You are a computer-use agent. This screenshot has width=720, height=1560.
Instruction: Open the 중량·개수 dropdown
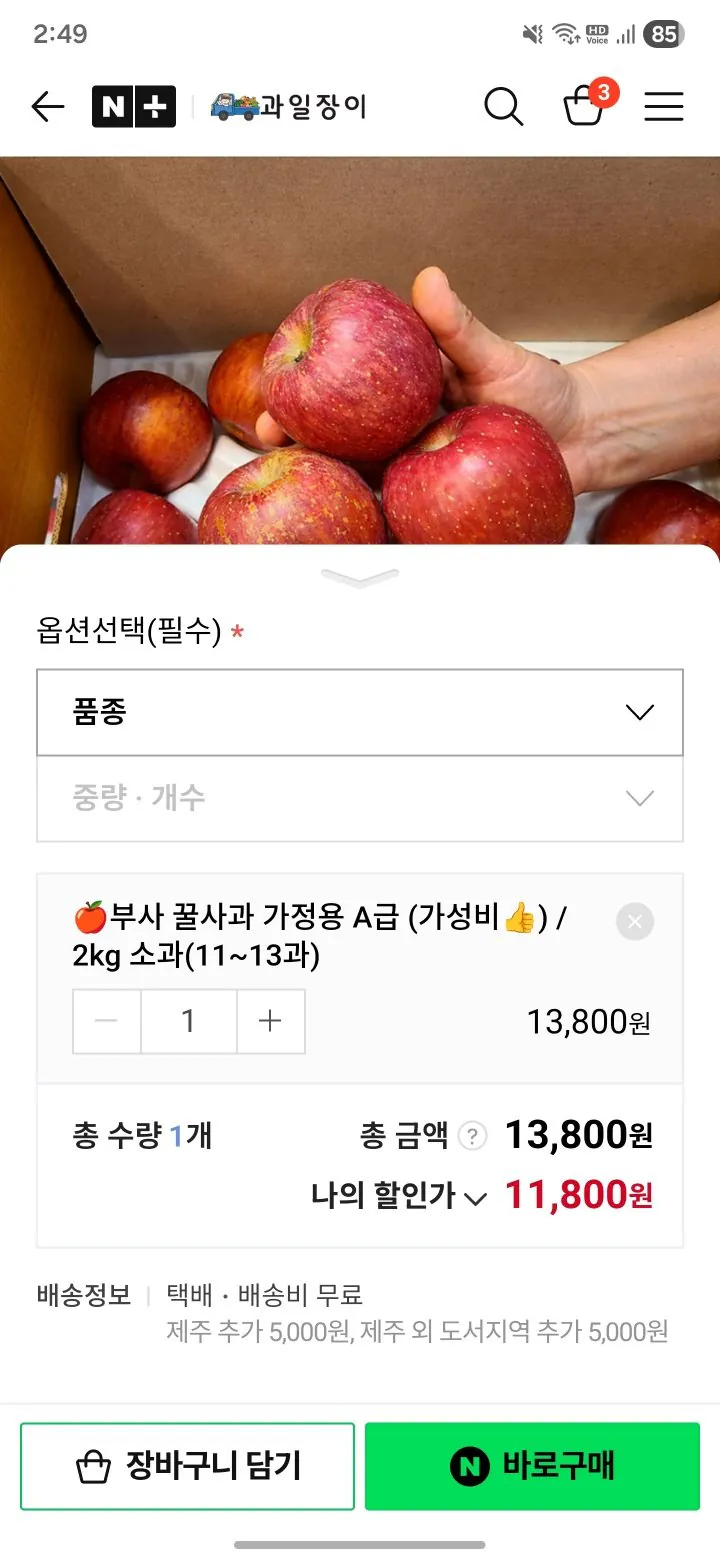360,798
